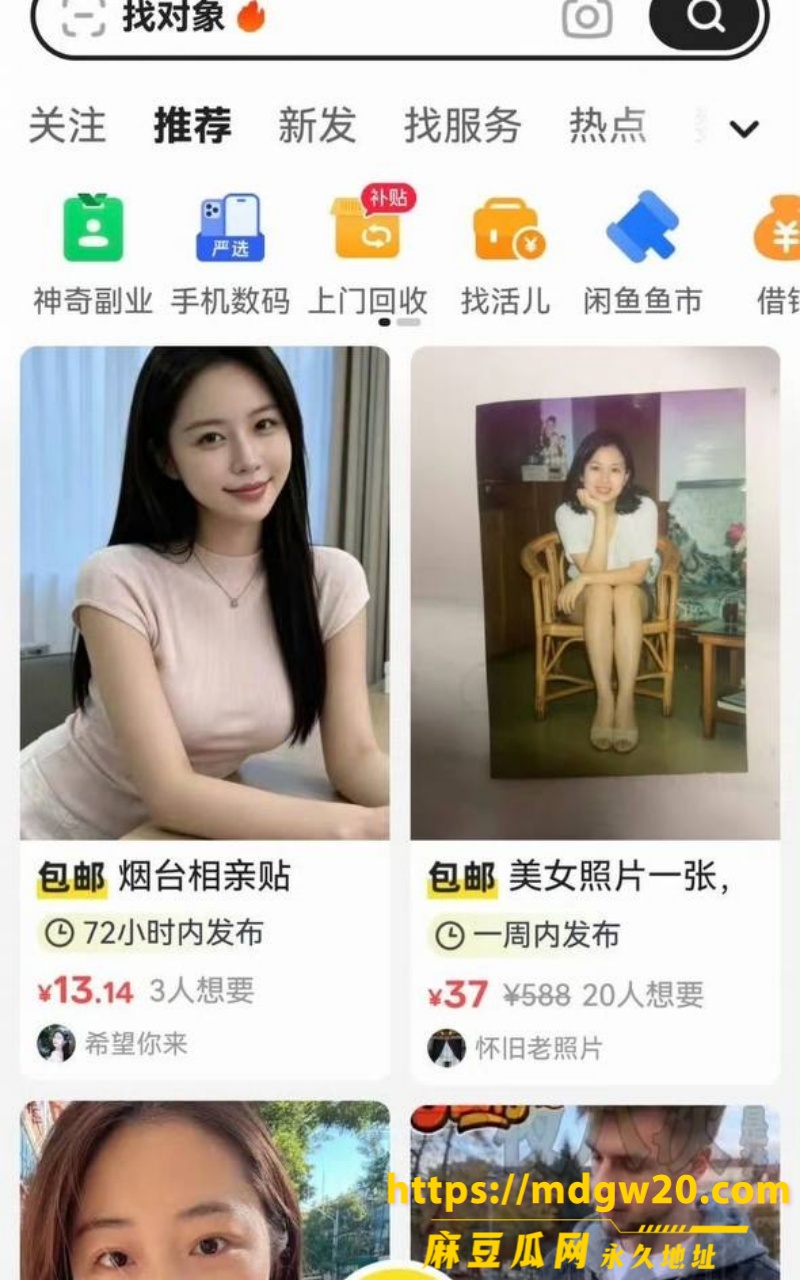The image size is (800, 1280).
Task: Go to the 热点 tab
Action: coord(608,126)
